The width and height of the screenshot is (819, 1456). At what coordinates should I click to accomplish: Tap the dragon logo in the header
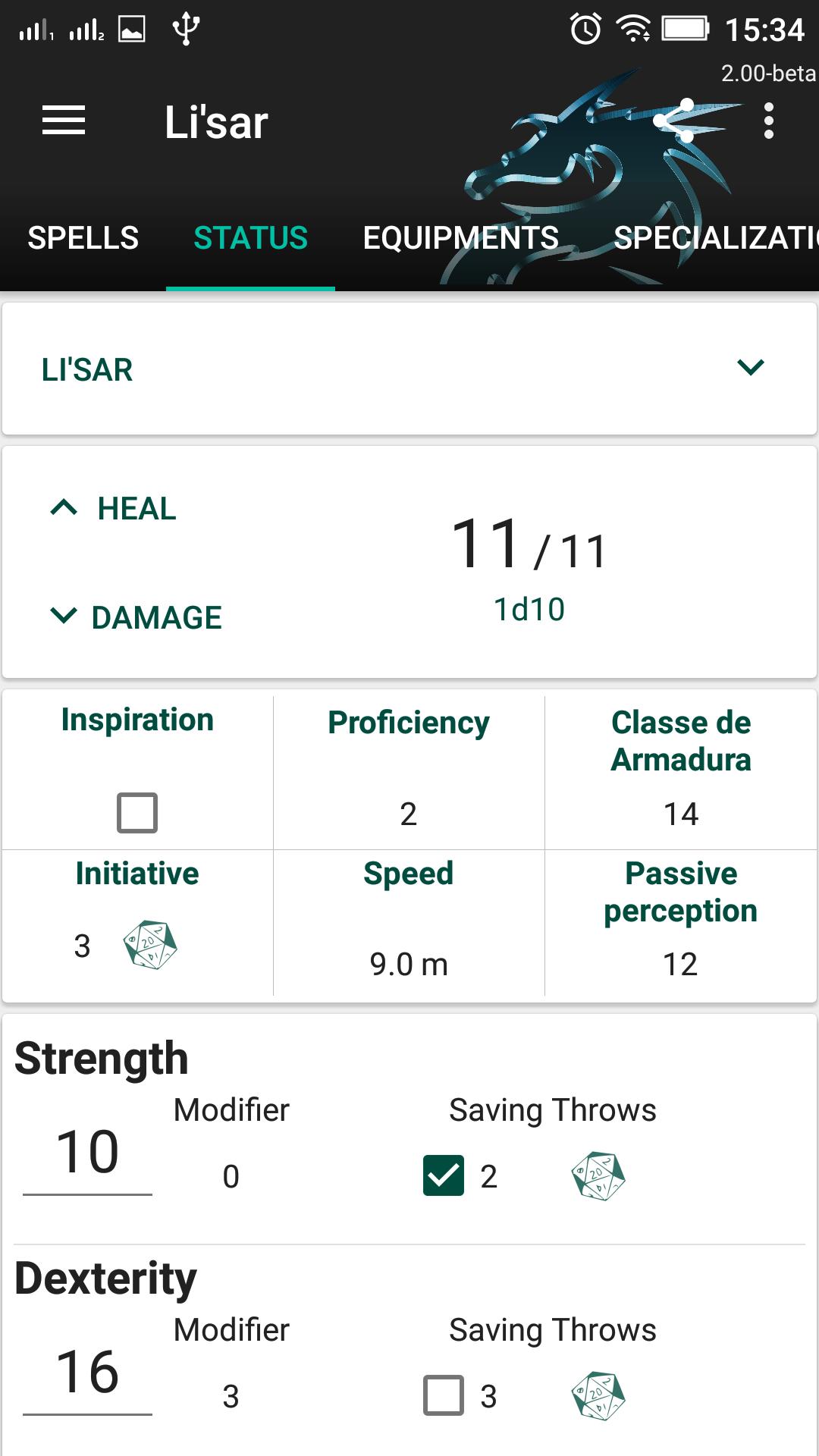pyautogui.click(x=599, y=167)
